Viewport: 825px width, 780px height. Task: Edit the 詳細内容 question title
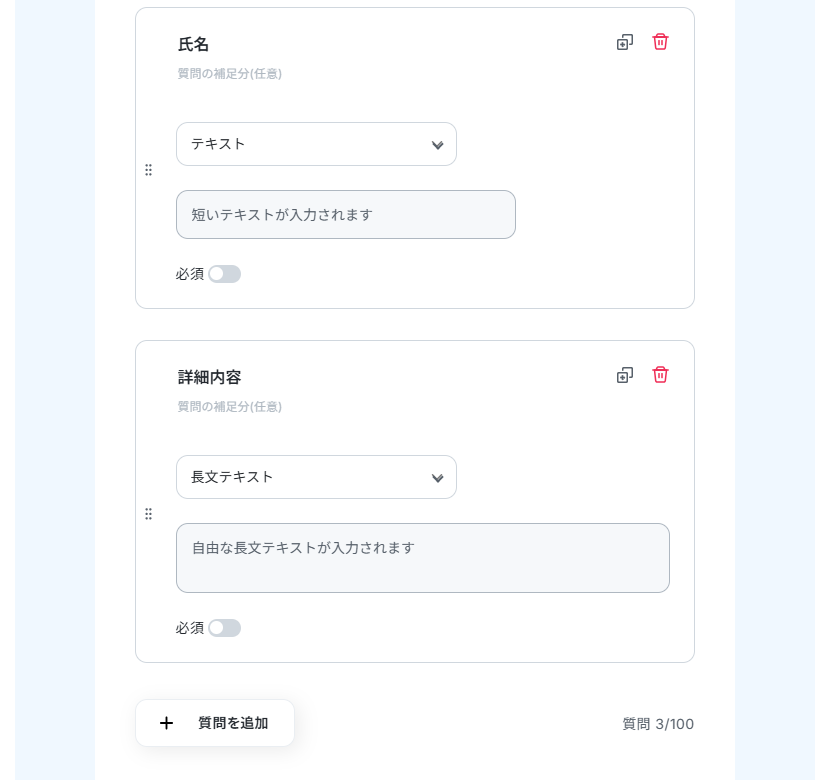click(x=210, y=378)
